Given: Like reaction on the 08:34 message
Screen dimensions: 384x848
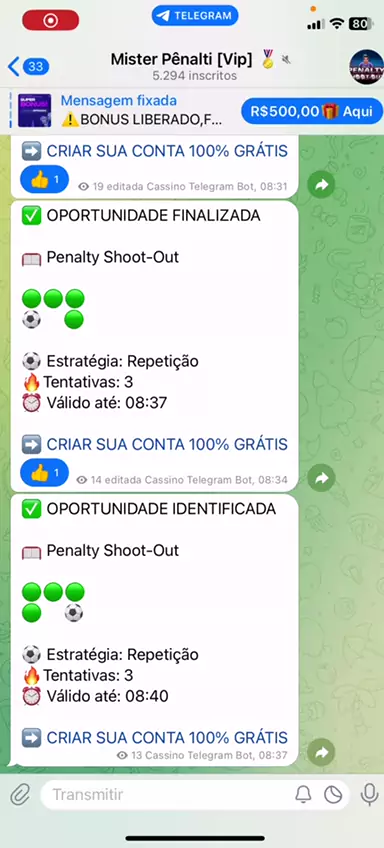Looking at the screenshot, I should 44,473.
